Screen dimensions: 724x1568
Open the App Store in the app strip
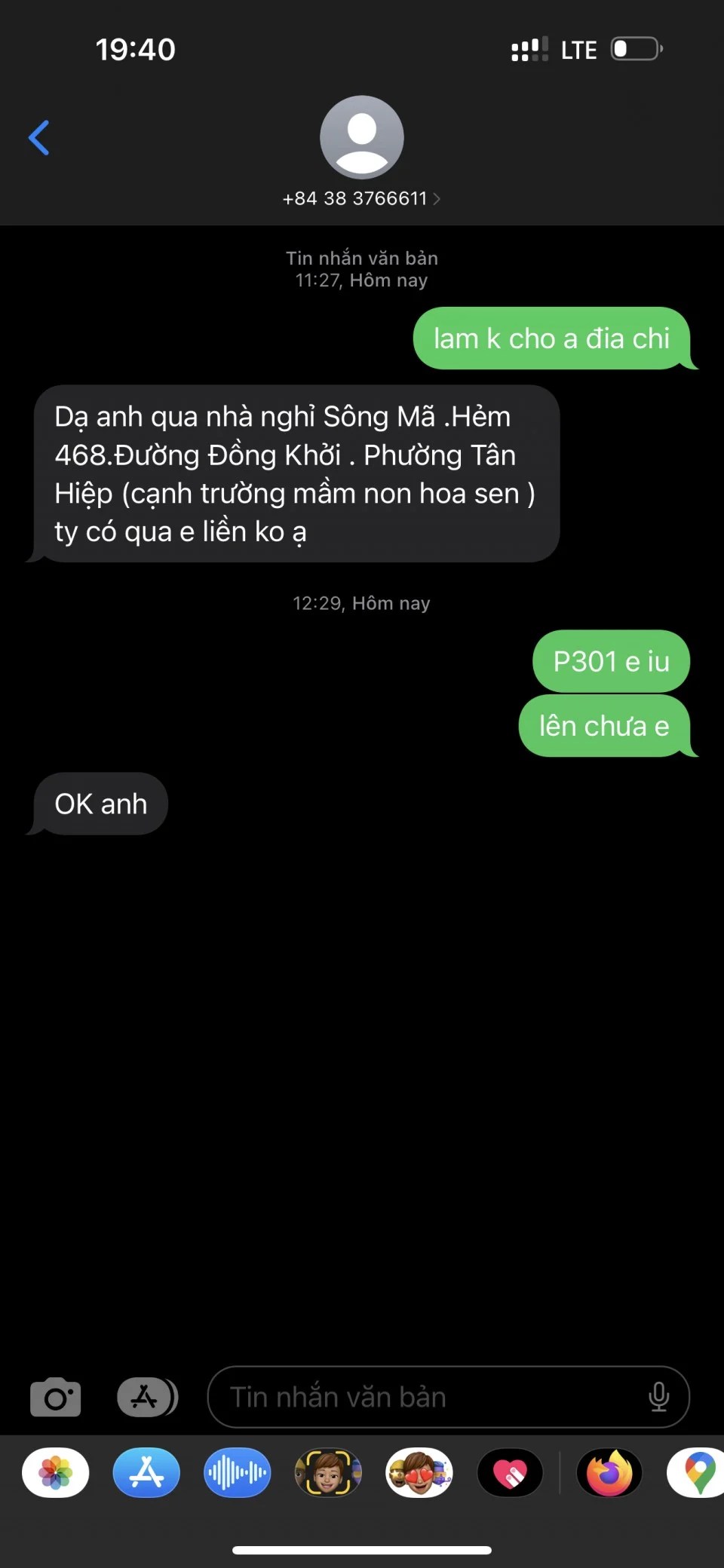point(146,1472)
